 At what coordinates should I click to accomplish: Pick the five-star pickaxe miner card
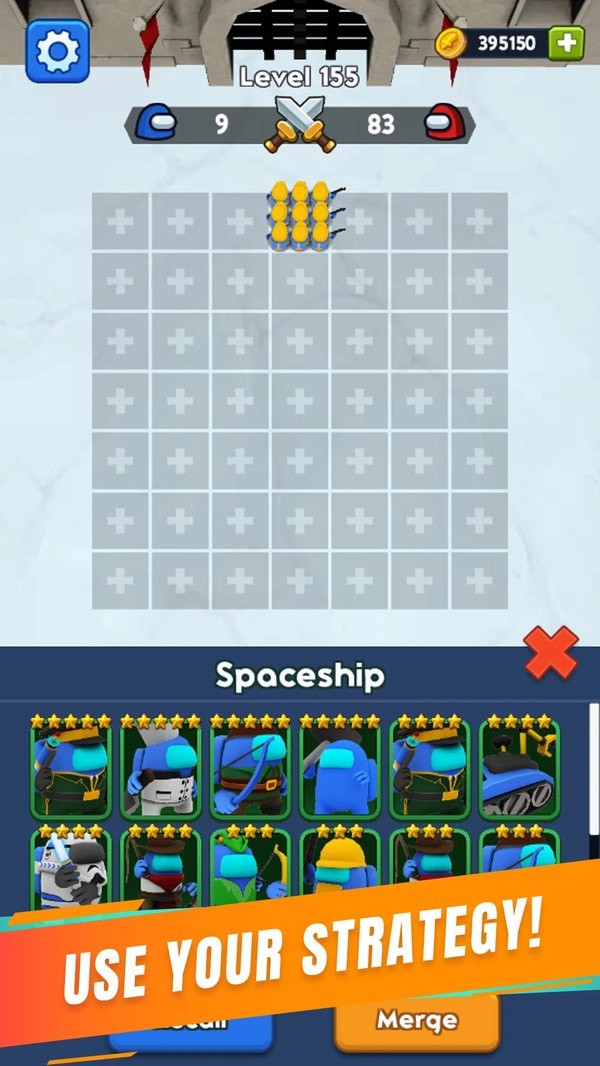[340, 766]
